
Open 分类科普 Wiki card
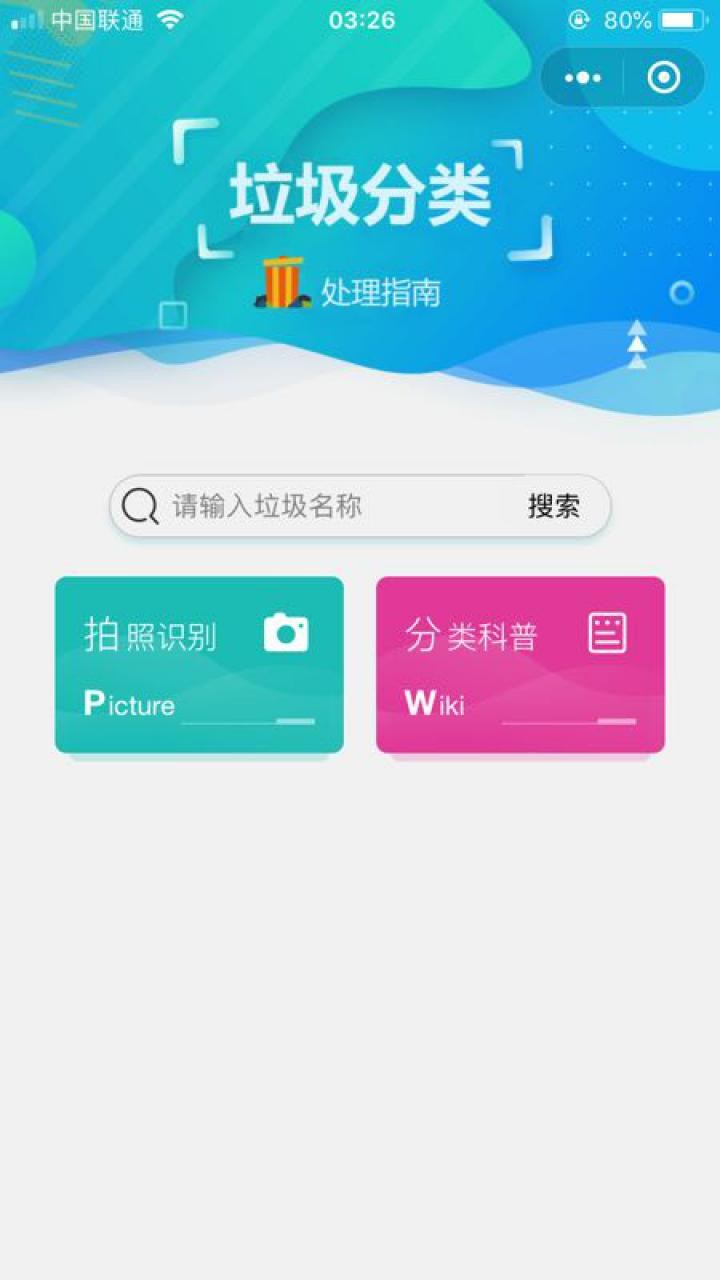(x=520, y=664)
